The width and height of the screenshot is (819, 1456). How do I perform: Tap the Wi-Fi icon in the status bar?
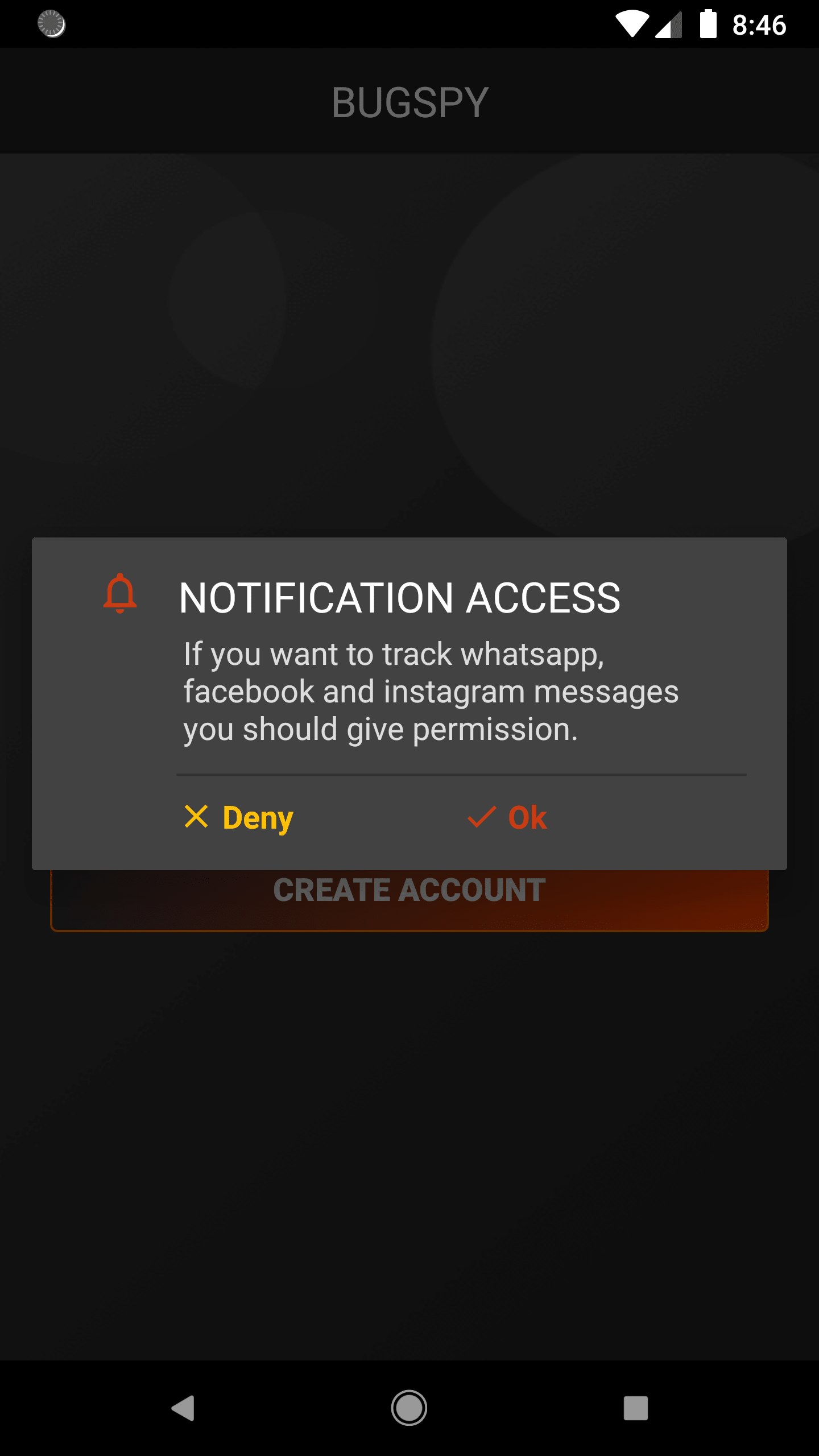[x=633, y=24]
